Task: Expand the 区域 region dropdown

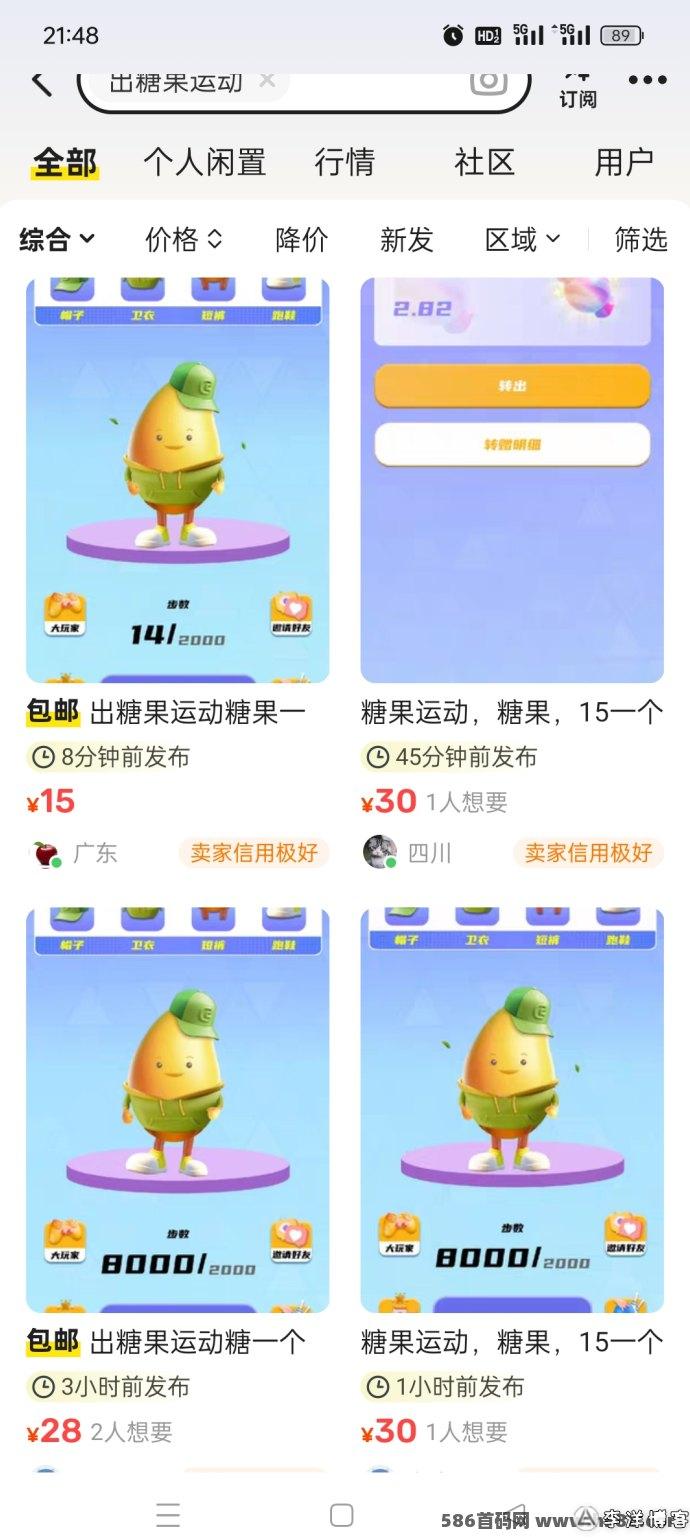Action: (522, 240)
